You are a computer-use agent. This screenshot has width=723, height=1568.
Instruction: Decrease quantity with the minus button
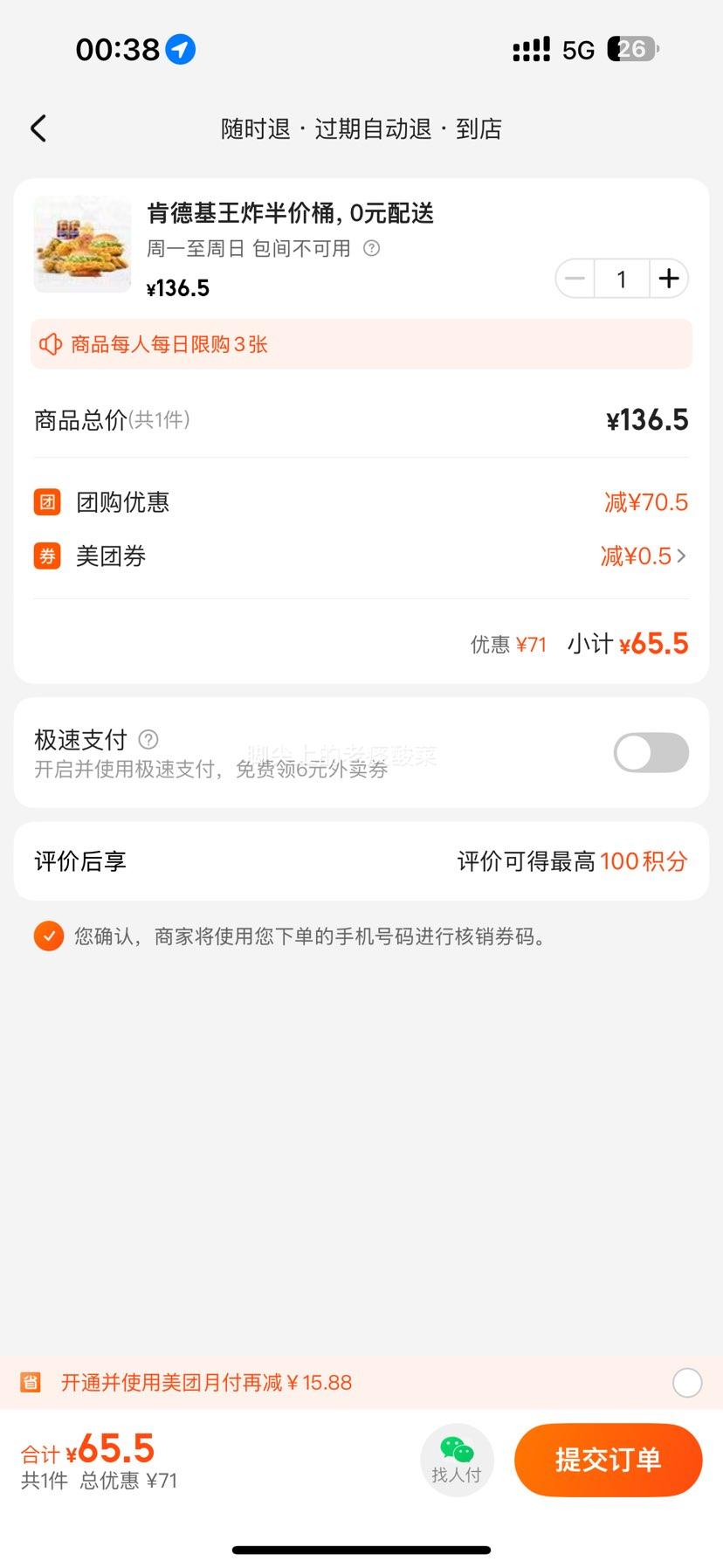575,279
